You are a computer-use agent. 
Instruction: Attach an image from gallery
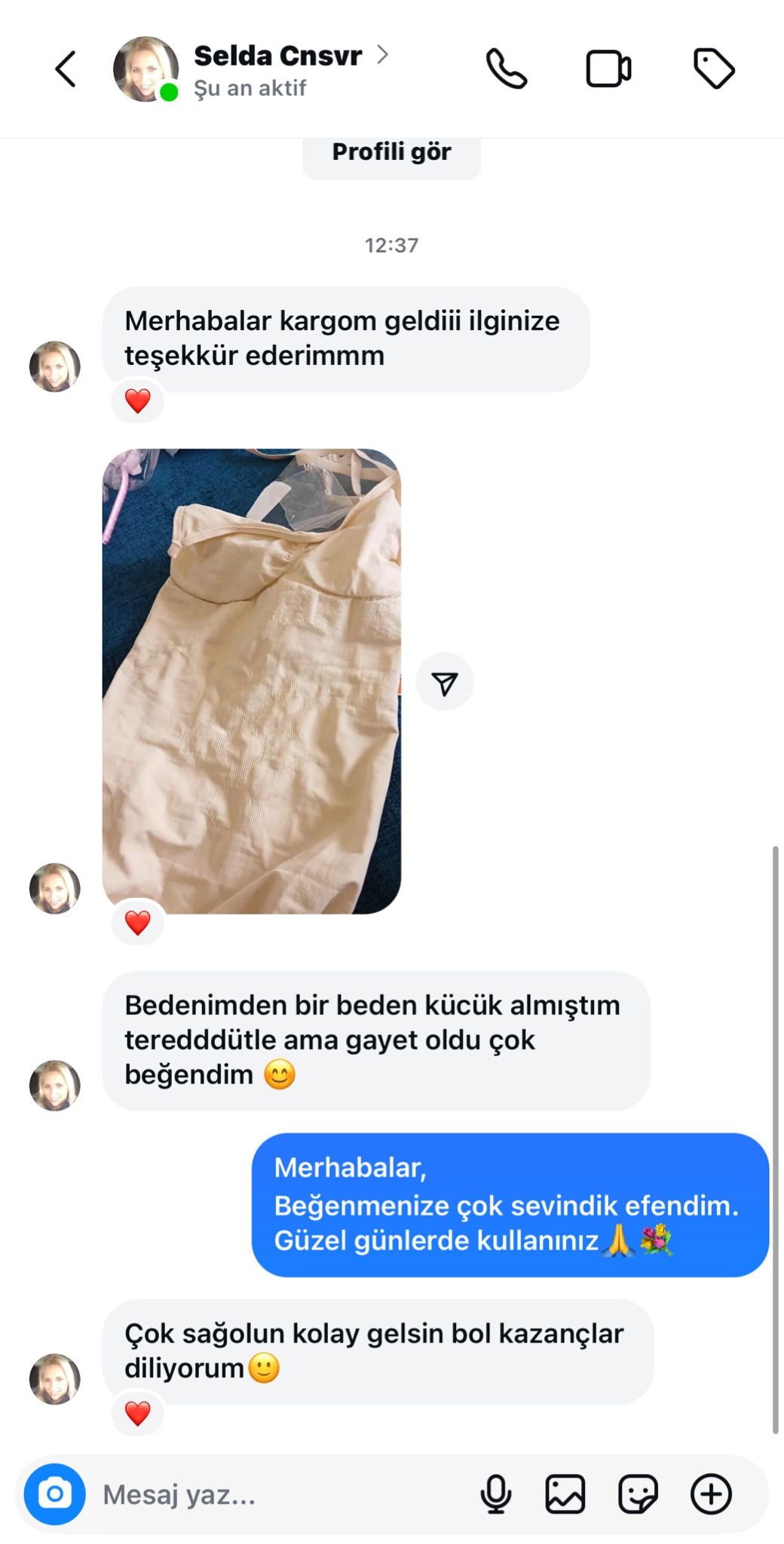(565, 1494)
